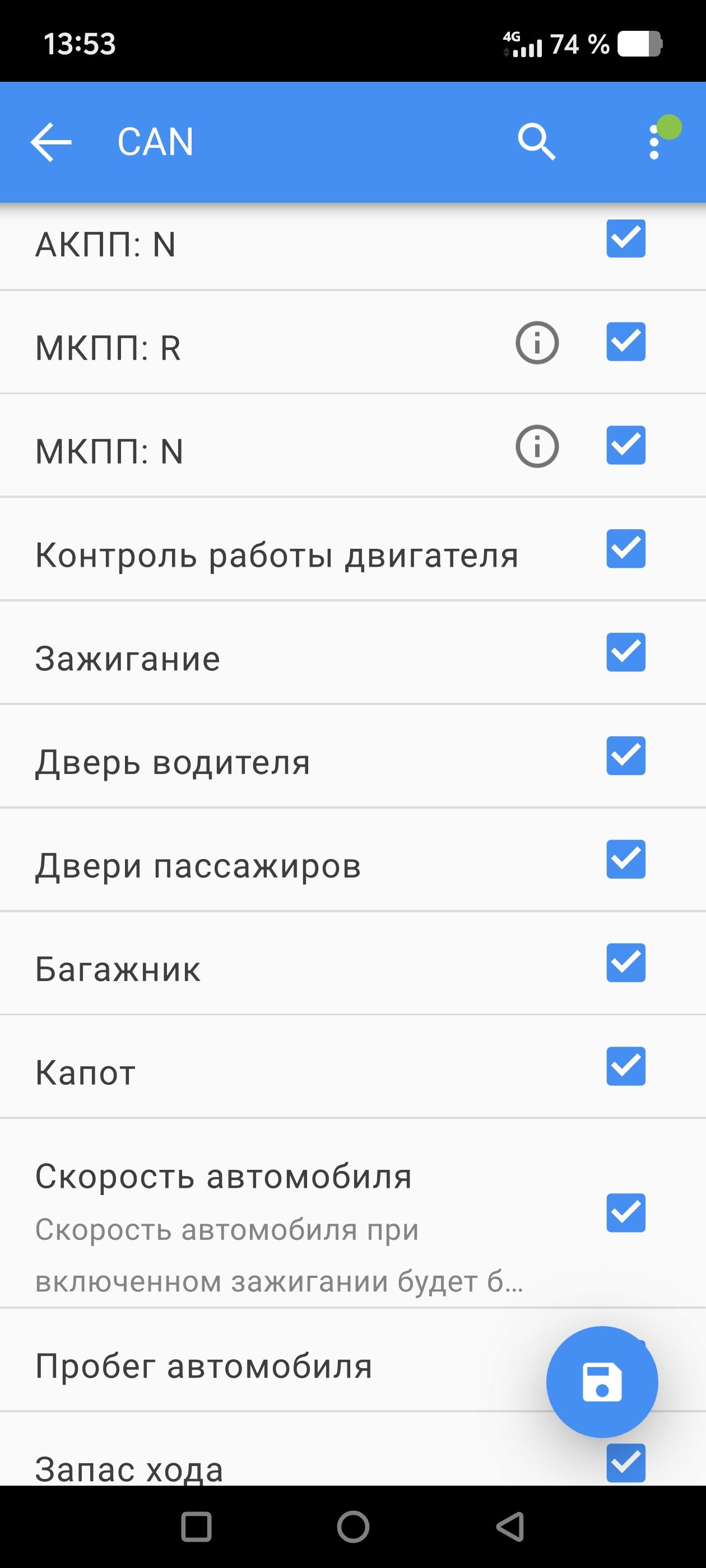Image resolution: width=706 pixels, height=1568 pixels.
Task: Toggle the МКПП: R checkbox
Action: [625, 342]
